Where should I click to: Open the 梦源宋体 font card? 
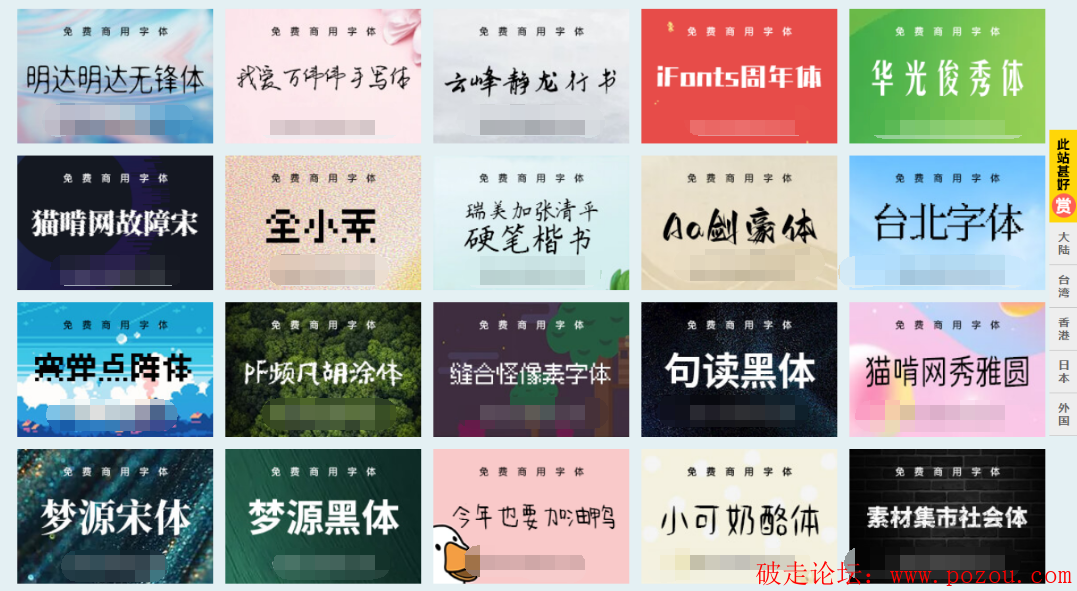[x=115, y=516]
